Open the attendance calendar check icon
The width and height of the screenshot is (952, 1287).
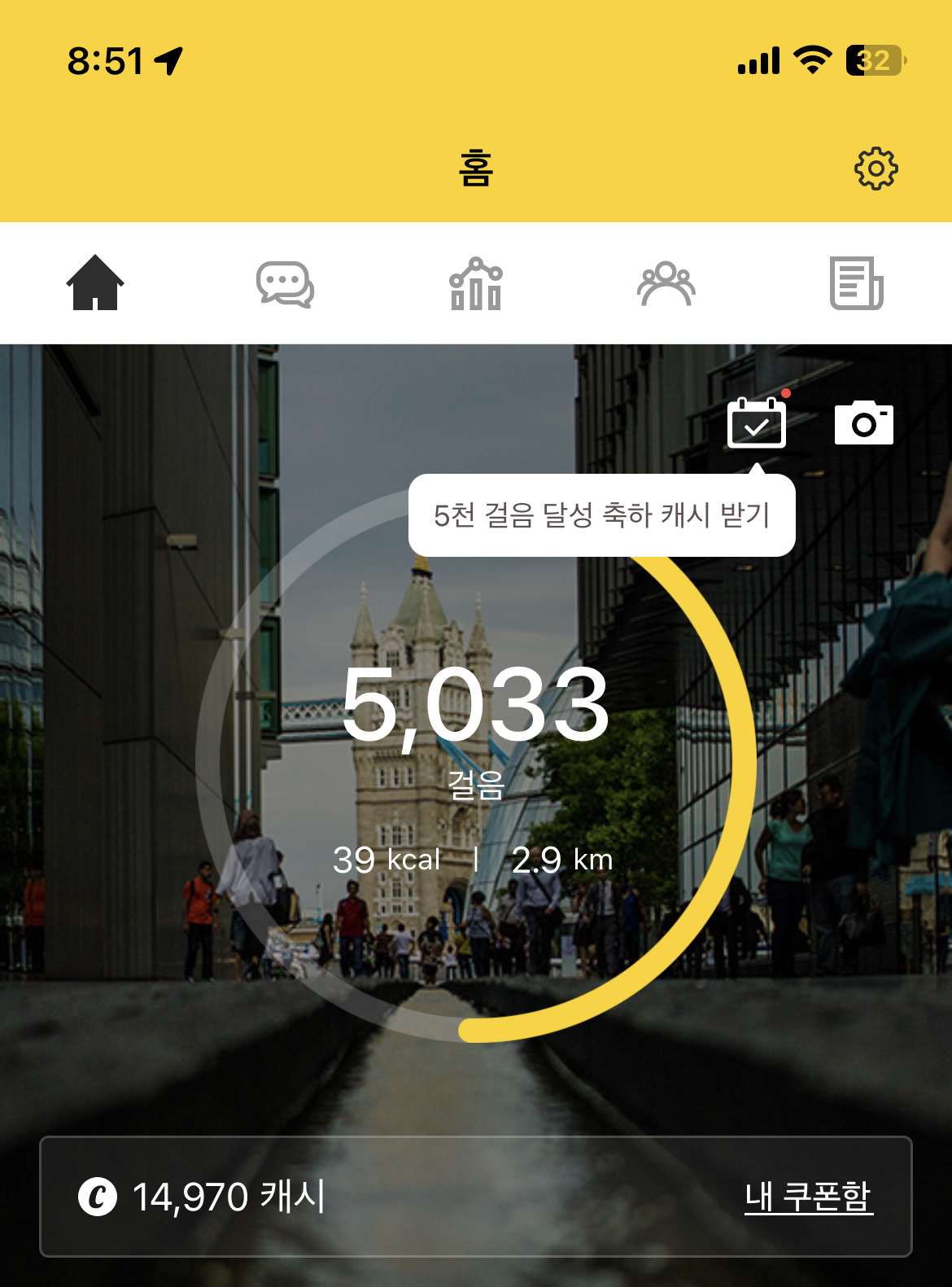[756, 422]
